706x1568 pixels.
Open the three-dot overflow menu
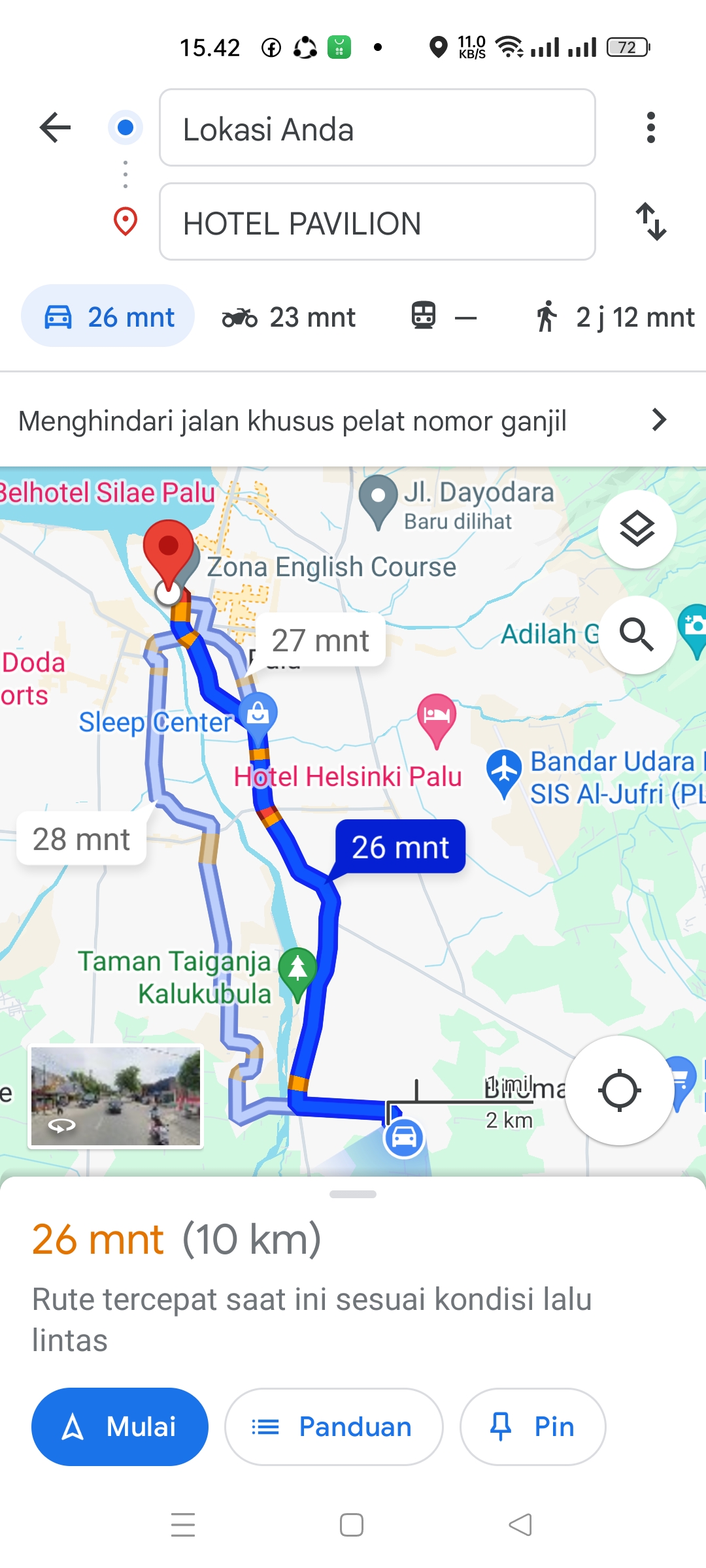point(650,127)
